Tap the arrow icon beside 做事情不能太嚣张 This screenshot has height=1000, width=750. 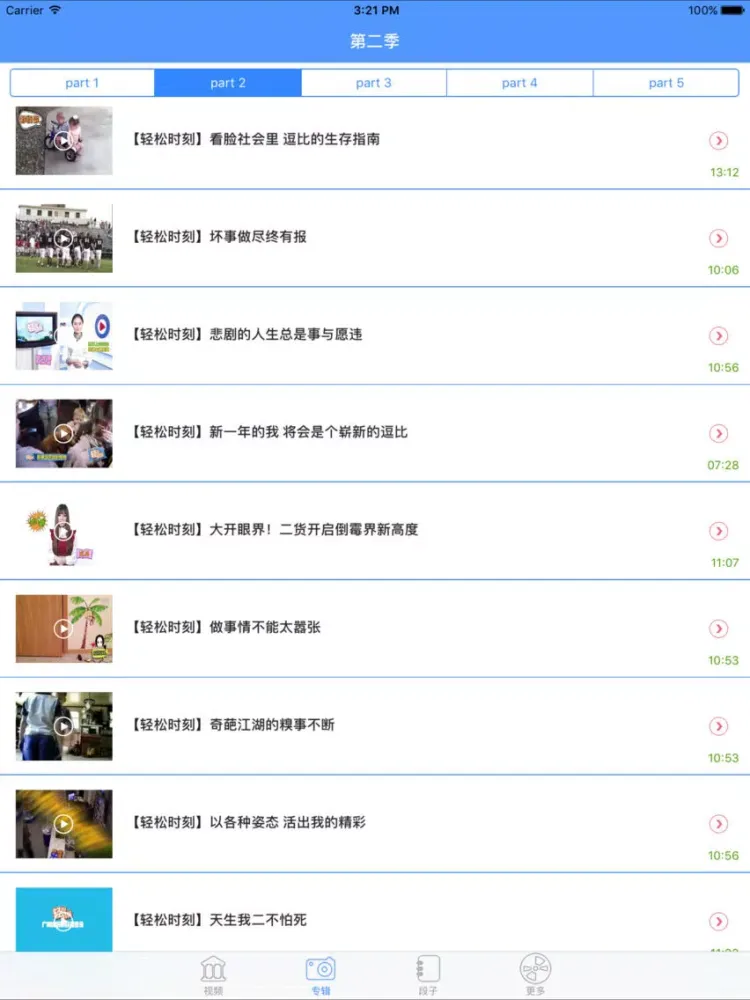tap(718, 628)
